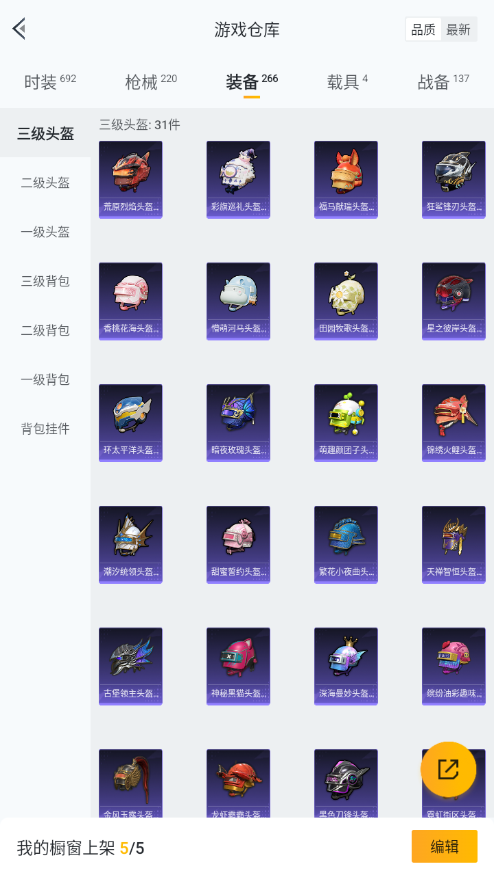Sort items by 品质

tap(424, 30)
